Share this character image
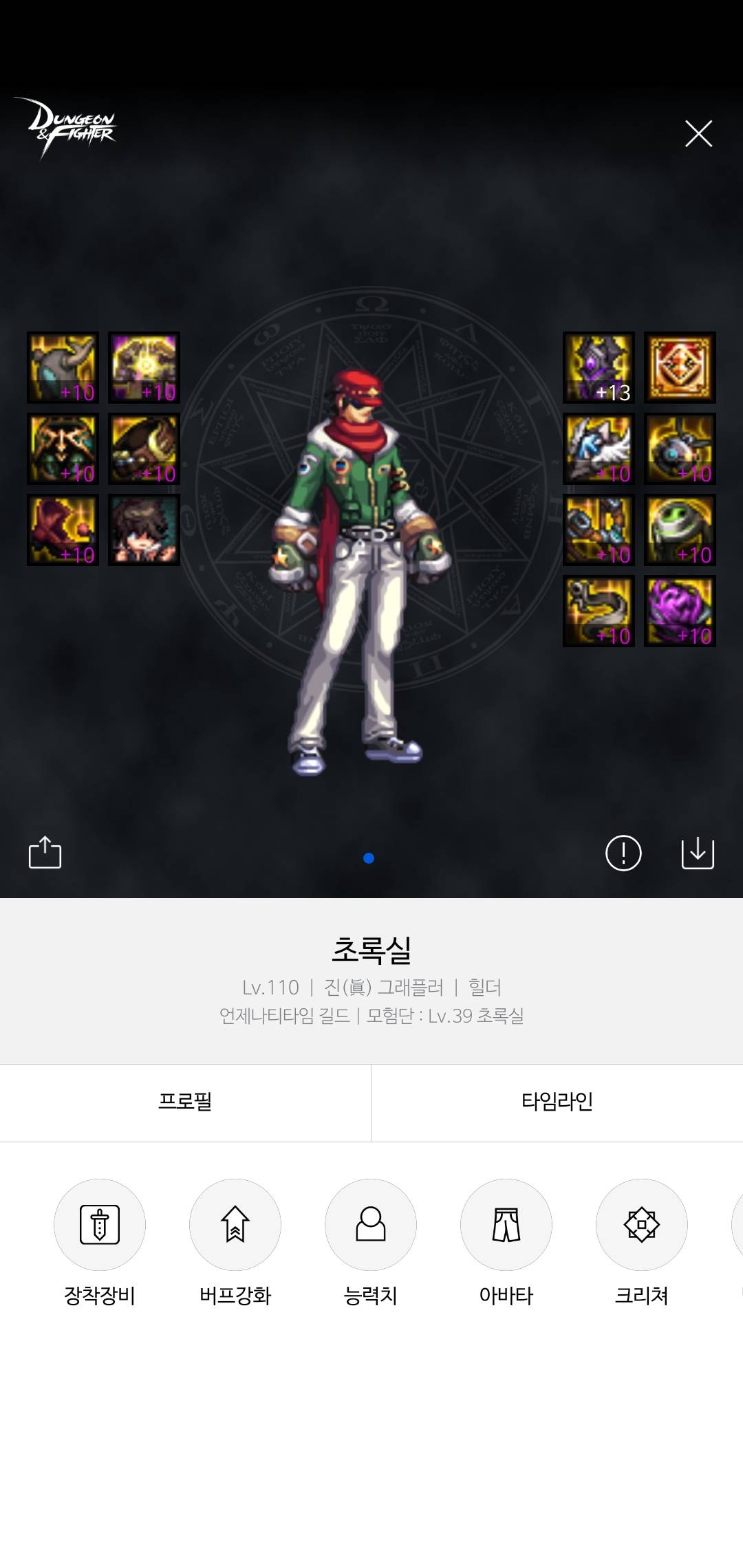Viewport: 743px width, 1568px height. pos(45,853)
